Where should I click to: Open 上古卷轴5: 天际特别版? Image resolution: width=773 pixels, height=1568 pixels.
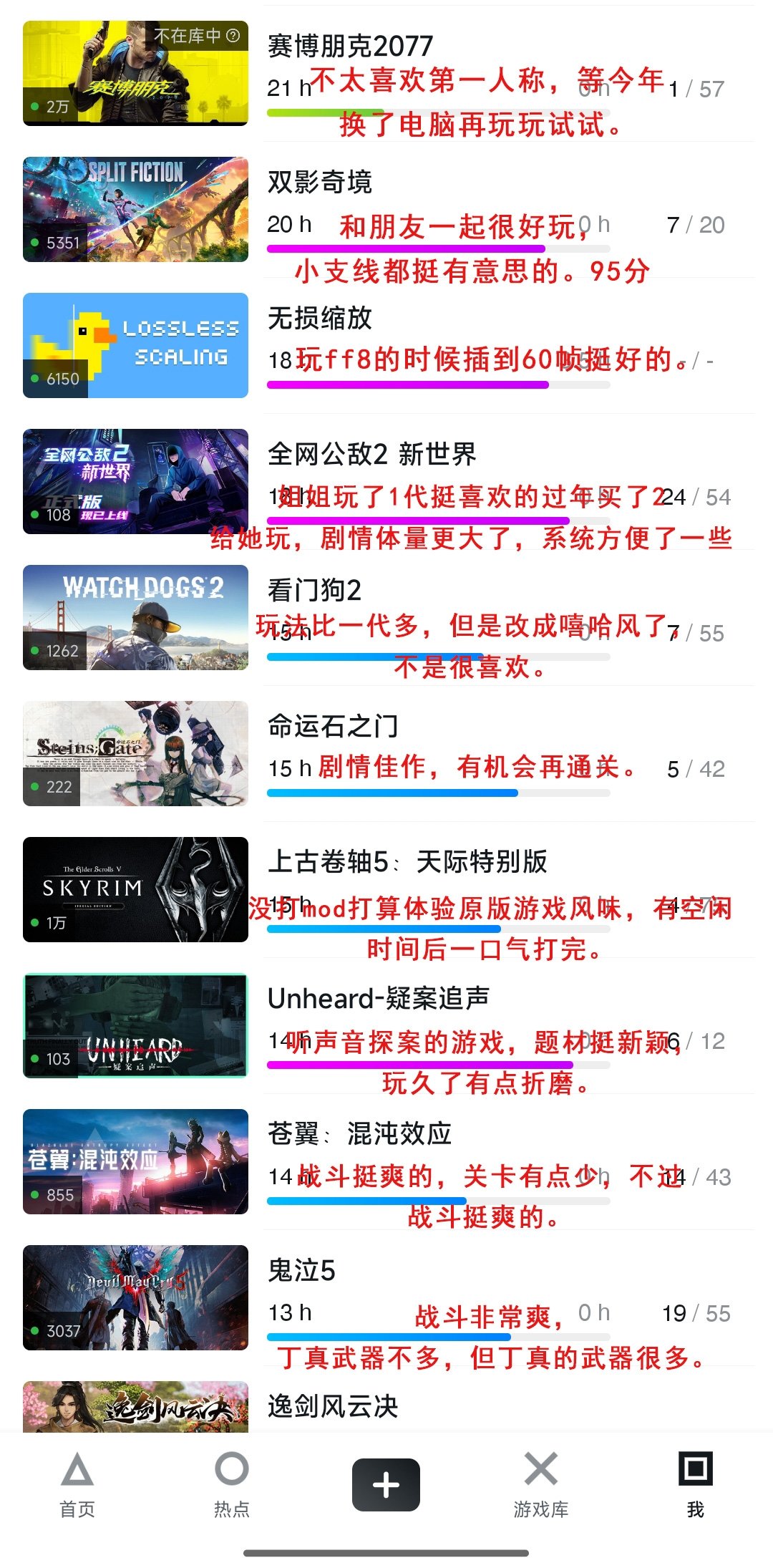[x=407, y=863]
